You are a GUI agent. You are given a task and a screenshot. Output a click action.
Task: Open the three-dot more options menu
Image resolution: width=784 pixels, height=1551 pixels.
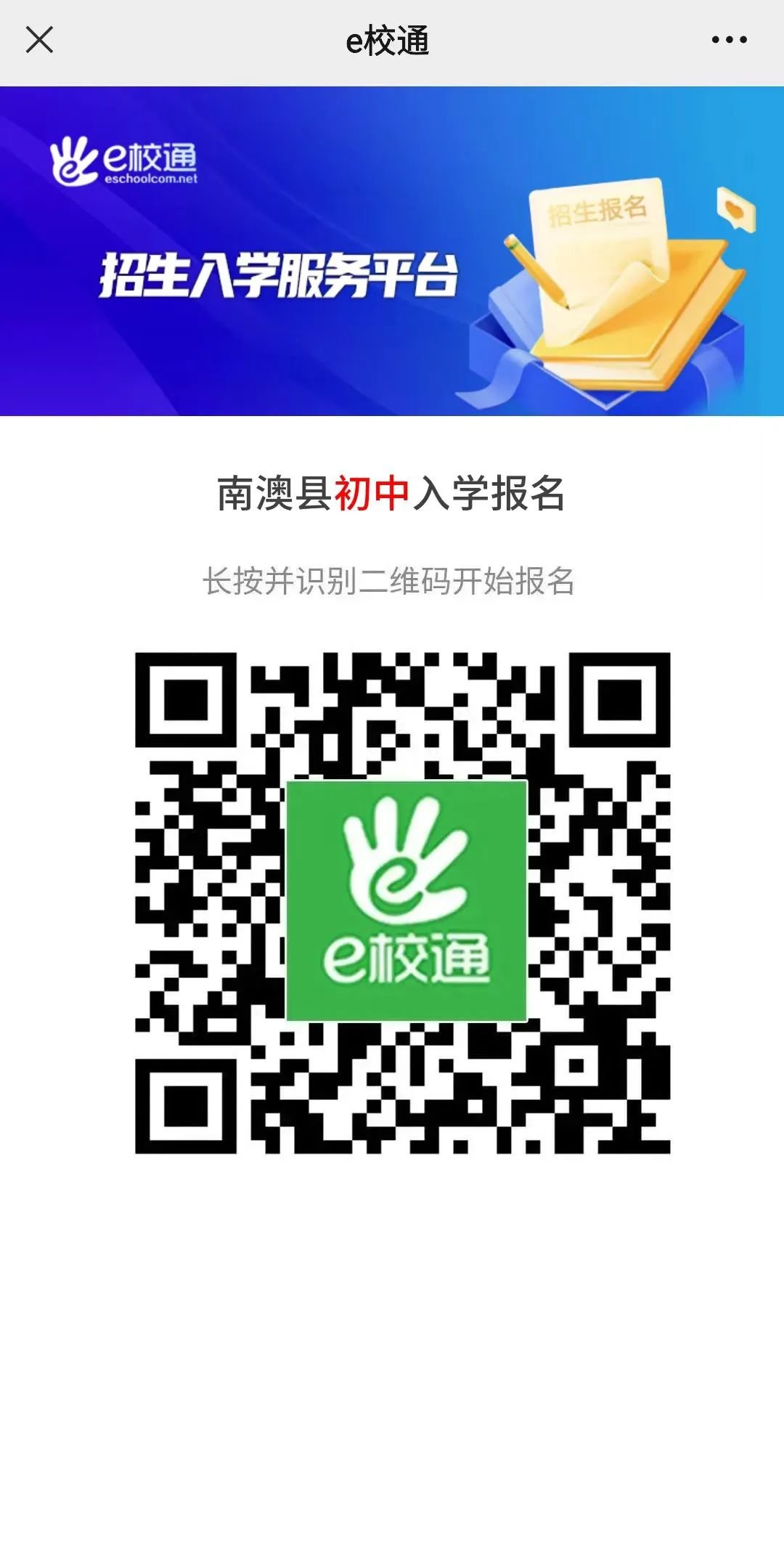tap(729, 40)
